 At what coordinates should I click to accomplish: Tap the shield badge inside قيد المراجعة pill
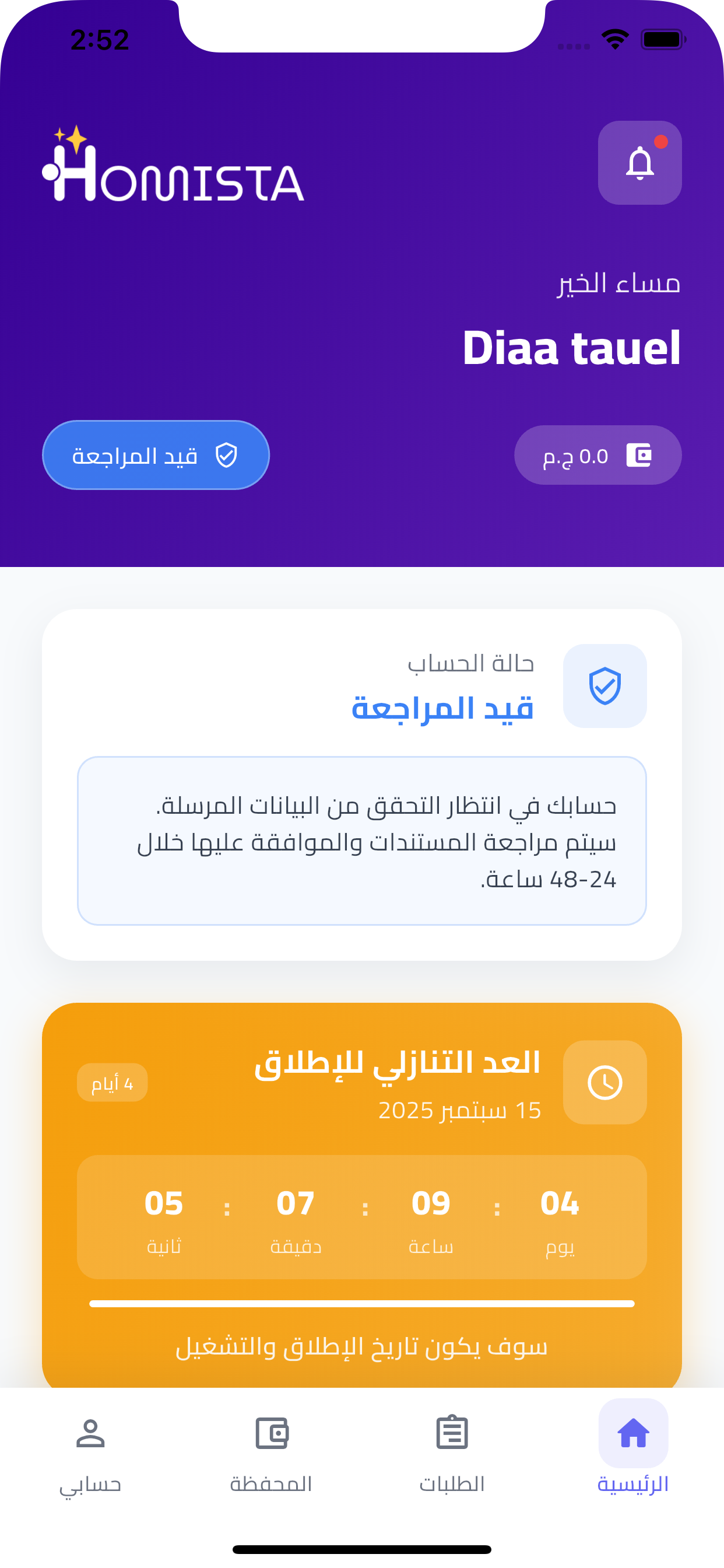pyautogui.click(x=226, y=454)
